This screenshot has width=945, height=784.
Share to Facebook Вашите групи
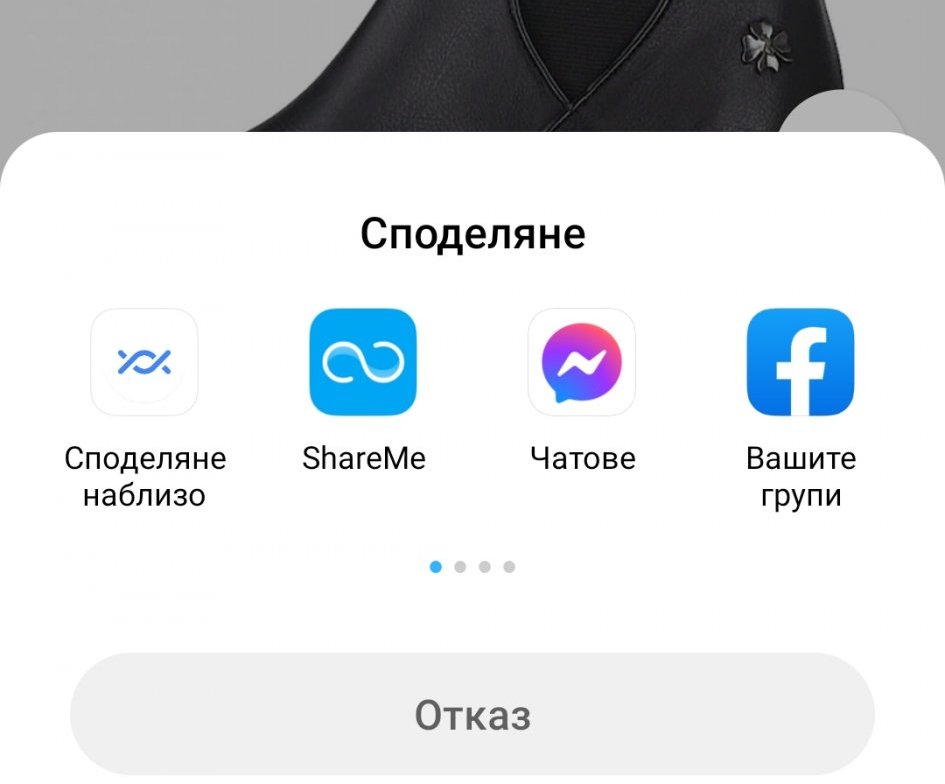[x=801, y=362]
